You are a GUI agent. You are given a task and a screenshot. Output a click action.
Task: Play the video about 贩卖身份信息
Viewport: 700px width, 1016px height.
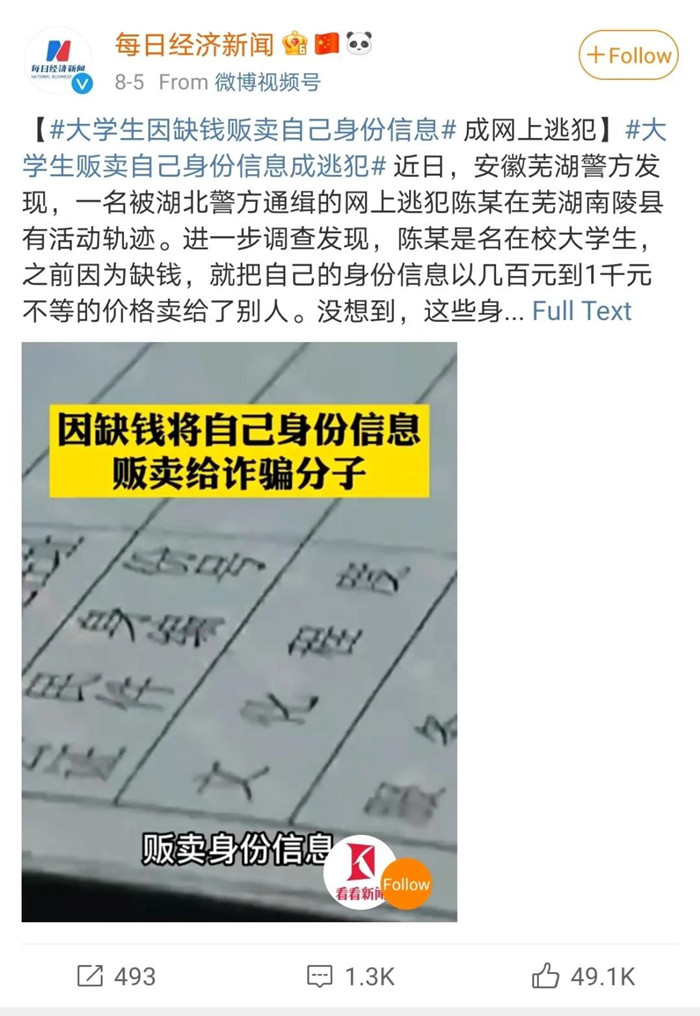239,630
